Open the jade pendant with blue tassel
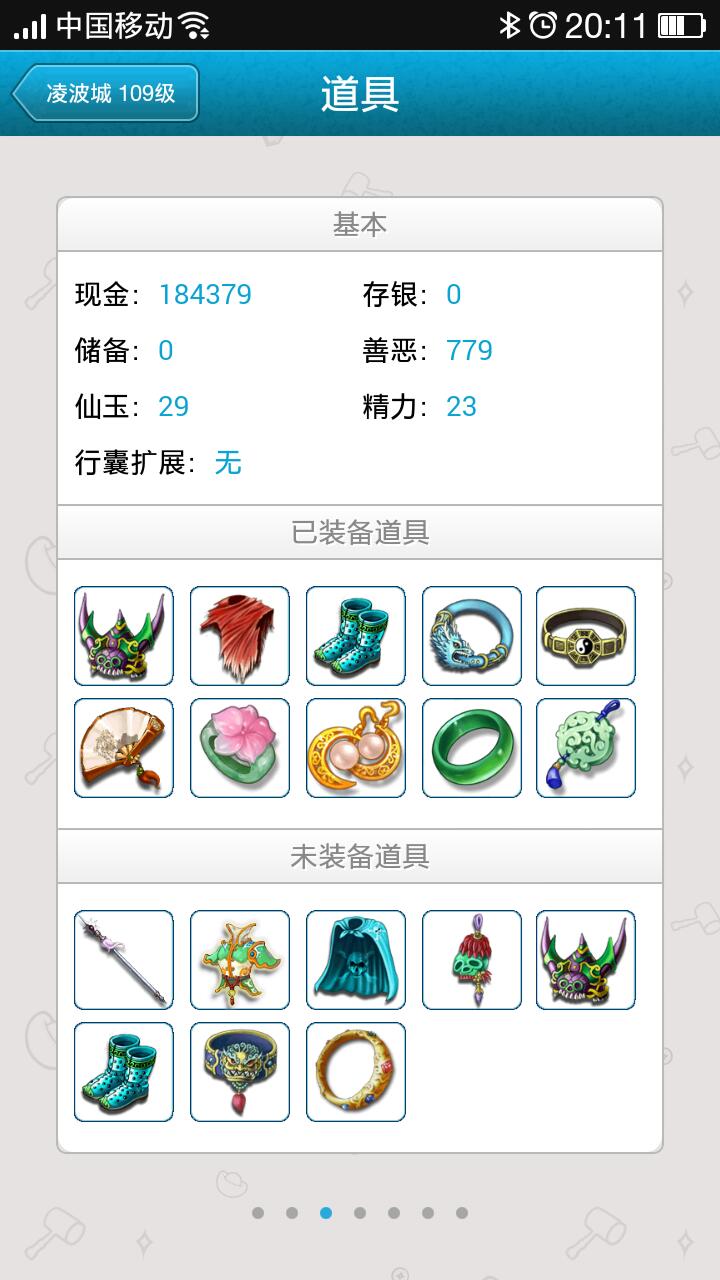720x1280 pixels. [586, 748]
